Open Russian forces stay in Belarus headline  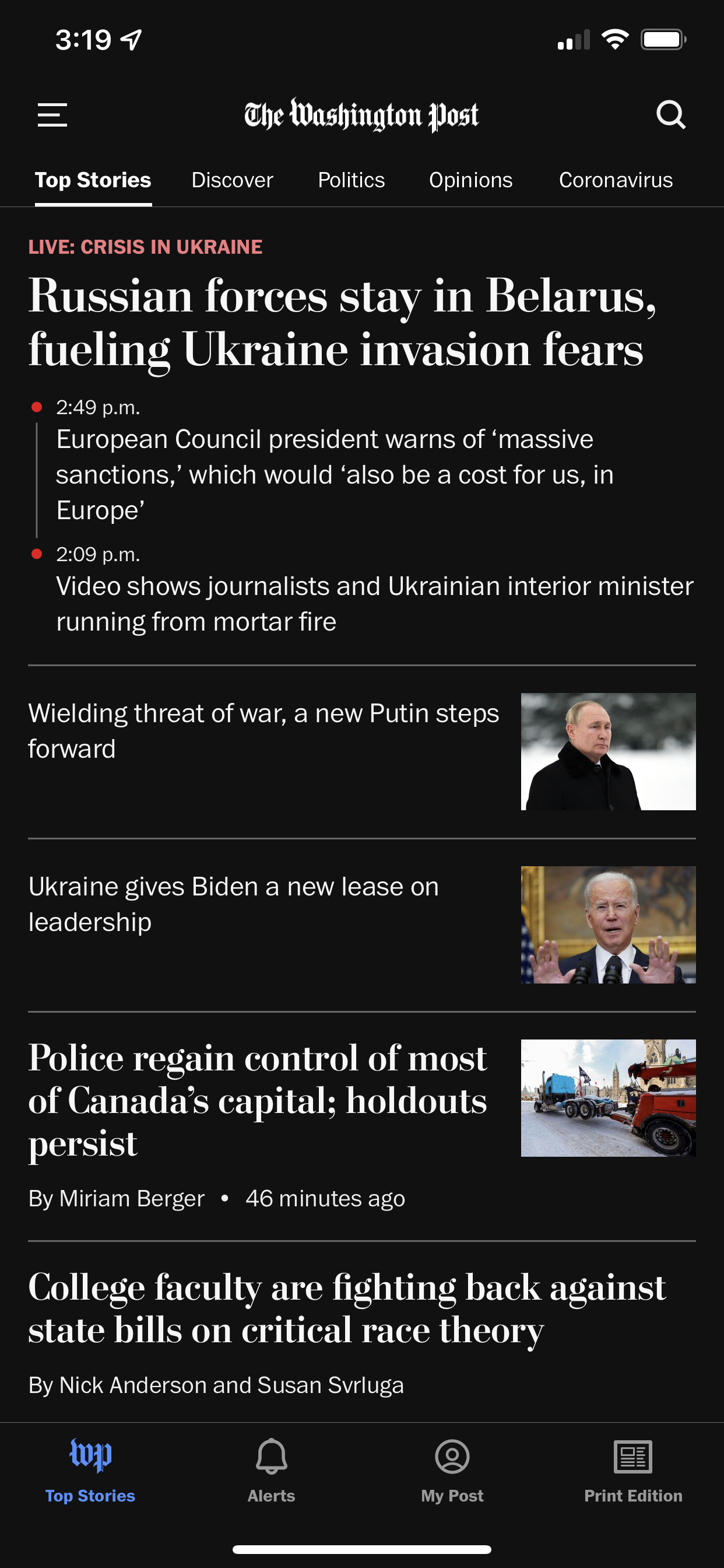(x=343, y=323)
